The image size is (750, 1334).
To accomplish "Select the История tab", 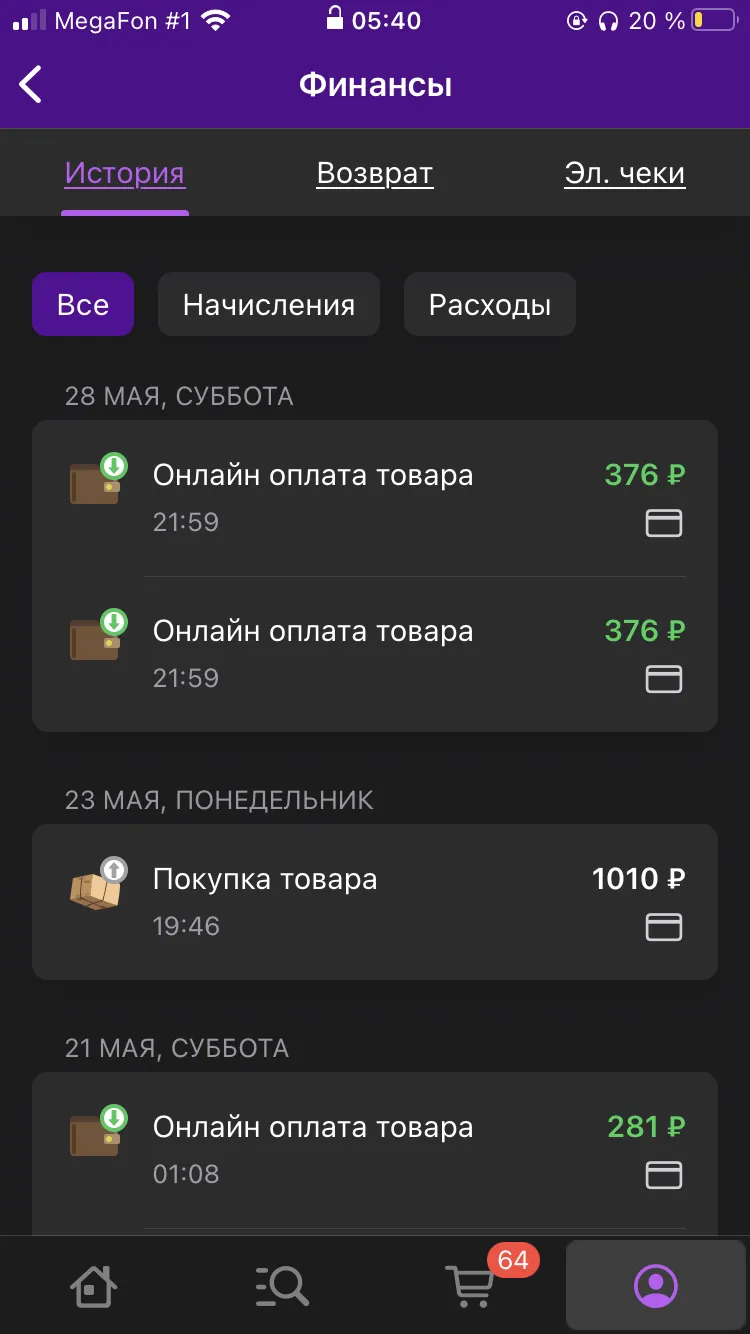I will point(125,173).
